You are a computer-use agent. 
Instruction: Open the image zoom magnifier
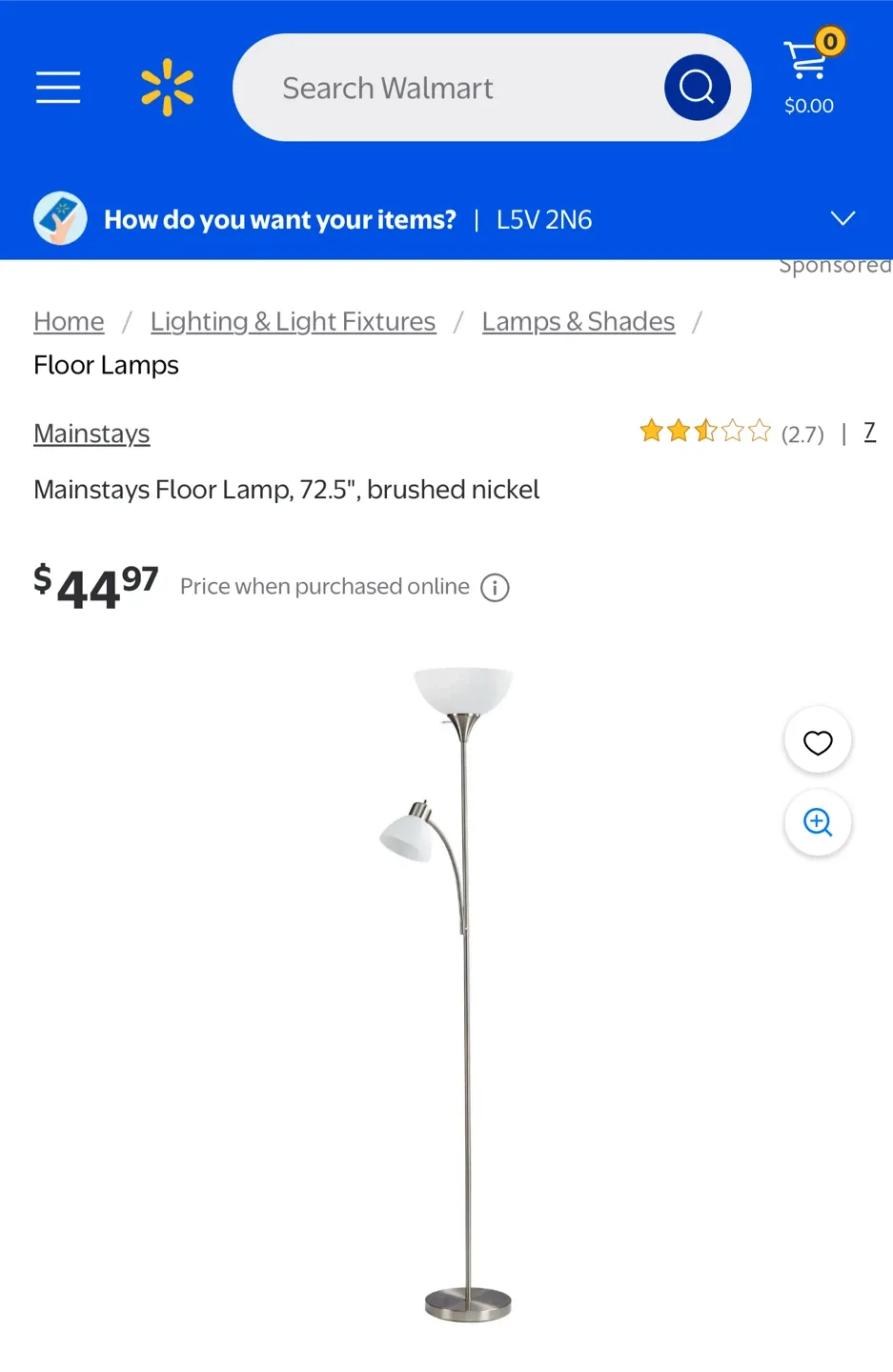pos(817,822)
